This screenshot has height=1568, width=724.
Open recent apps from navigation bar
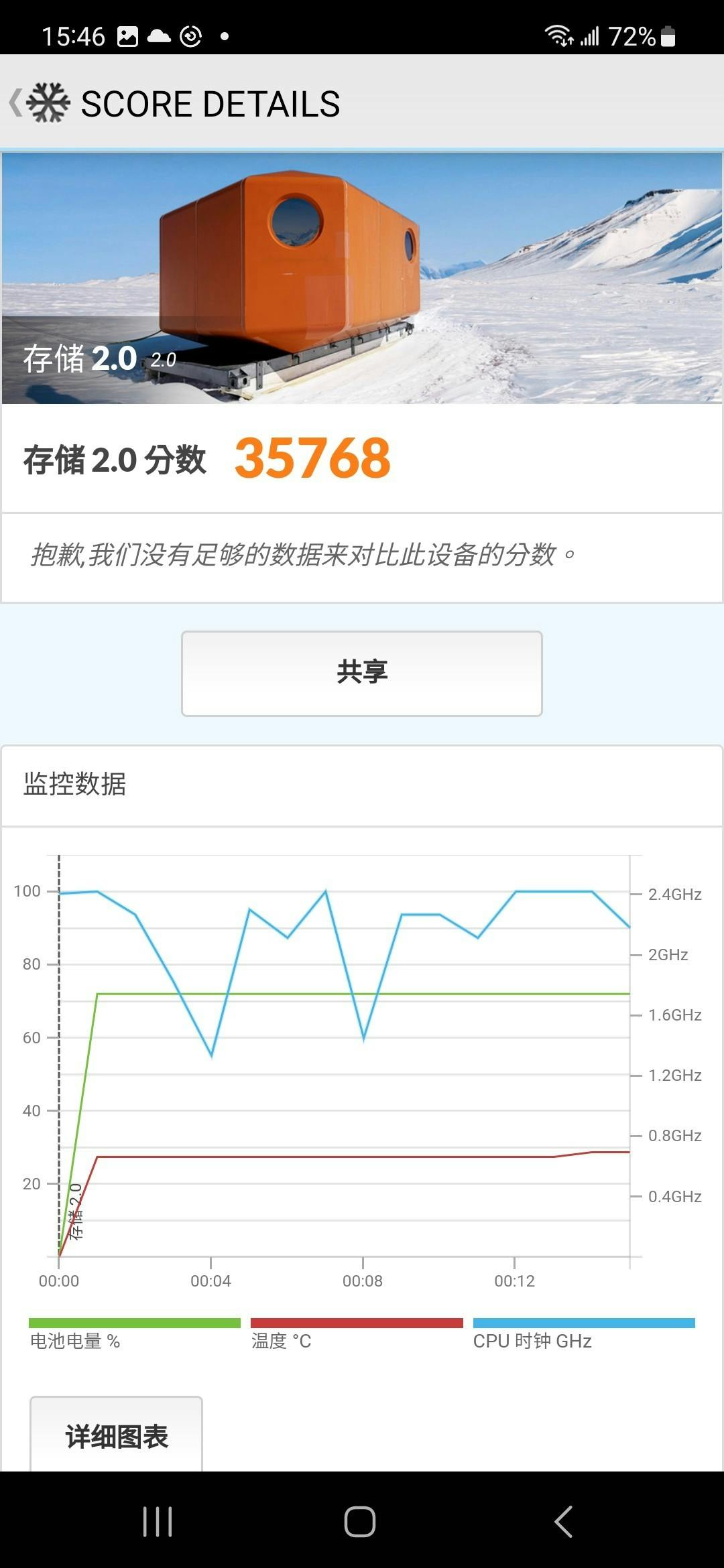coord(158,1521)
